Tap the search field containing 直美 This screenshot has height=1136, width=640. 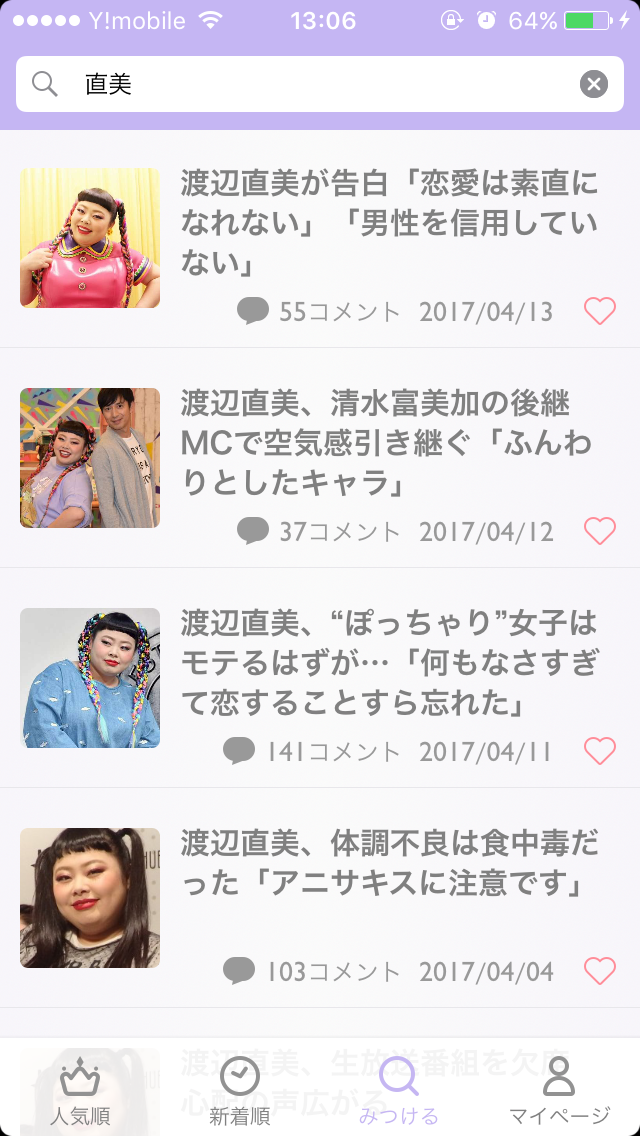point(319,85)
